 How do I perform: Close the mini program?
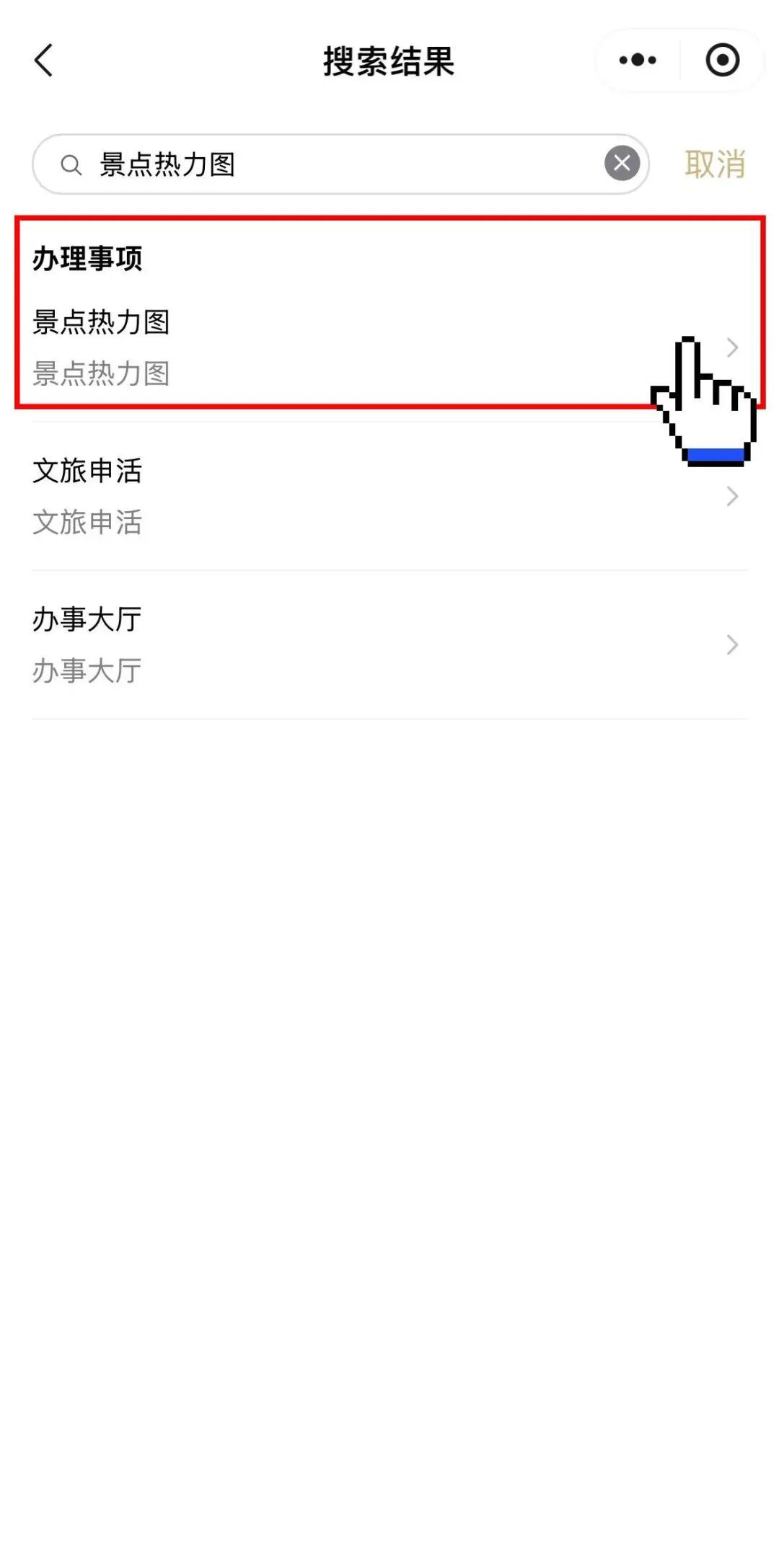click(x=722, y=61)
